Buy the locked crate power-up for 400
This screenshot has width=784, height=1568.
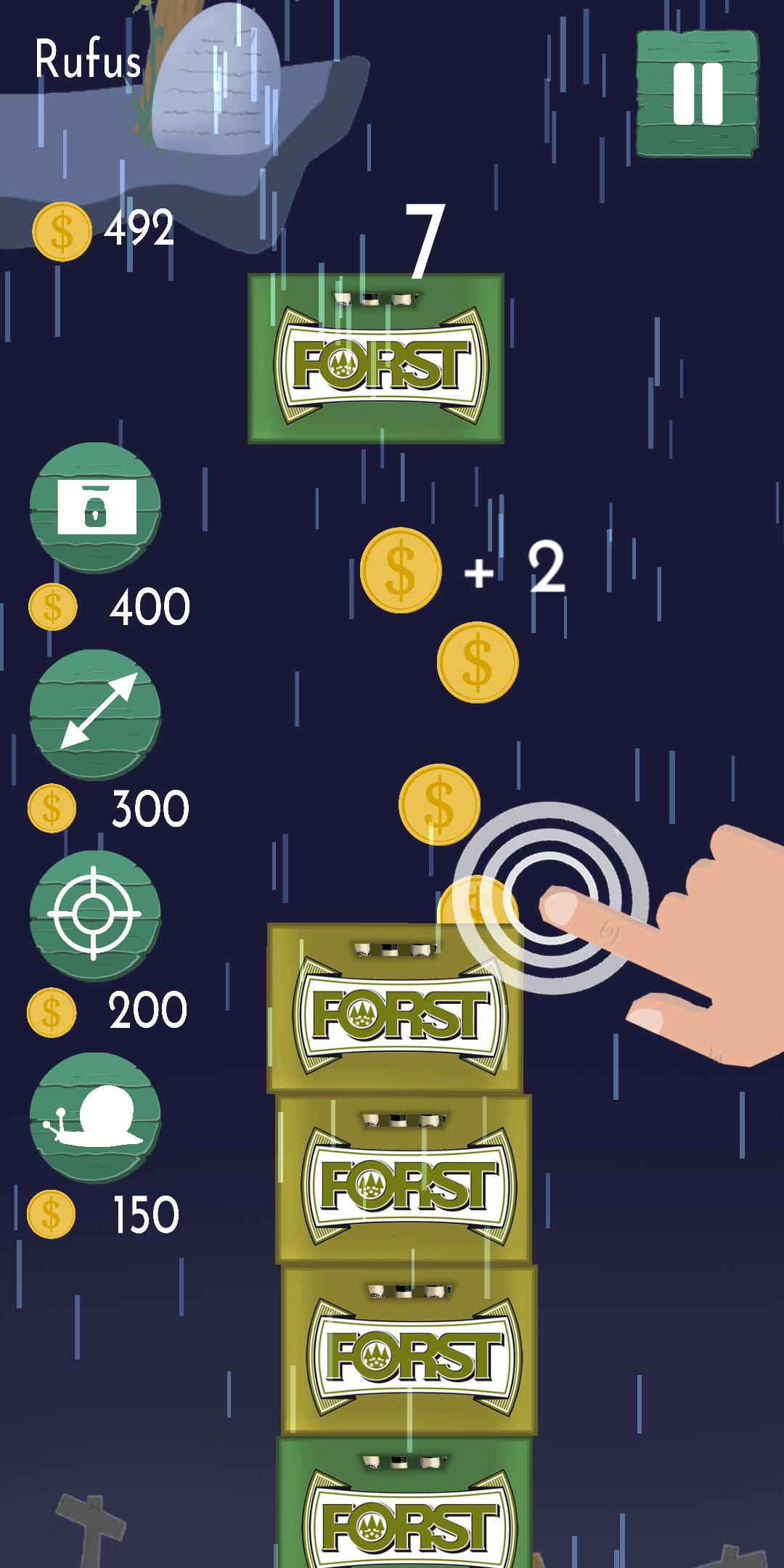(95, 507)
